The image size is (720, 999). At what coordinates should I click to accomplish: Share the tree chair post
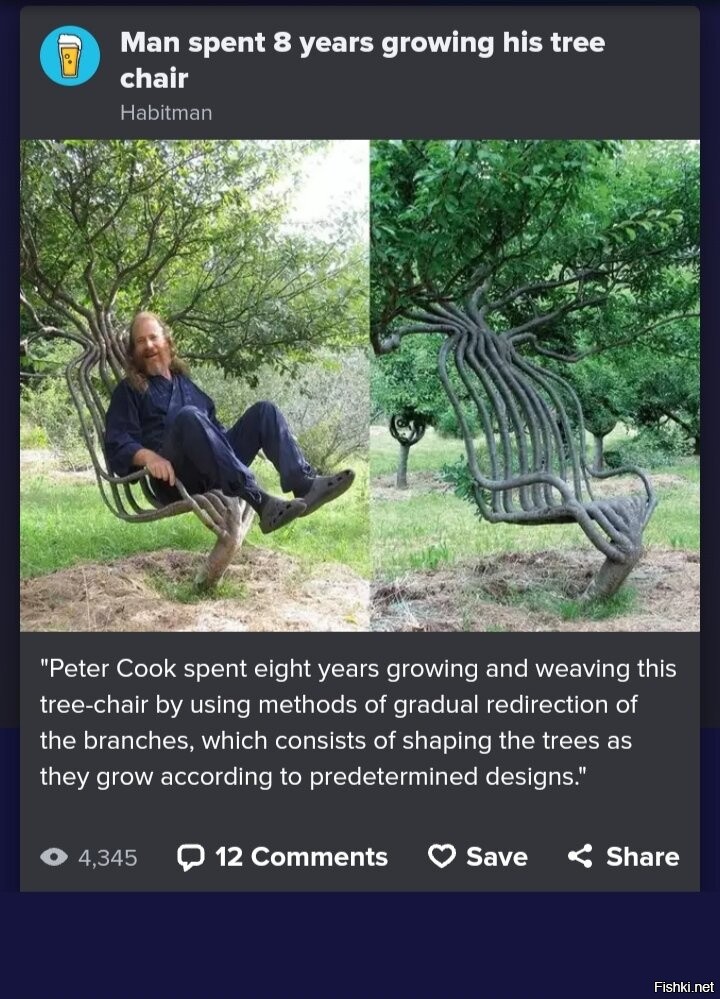(623, 857)
